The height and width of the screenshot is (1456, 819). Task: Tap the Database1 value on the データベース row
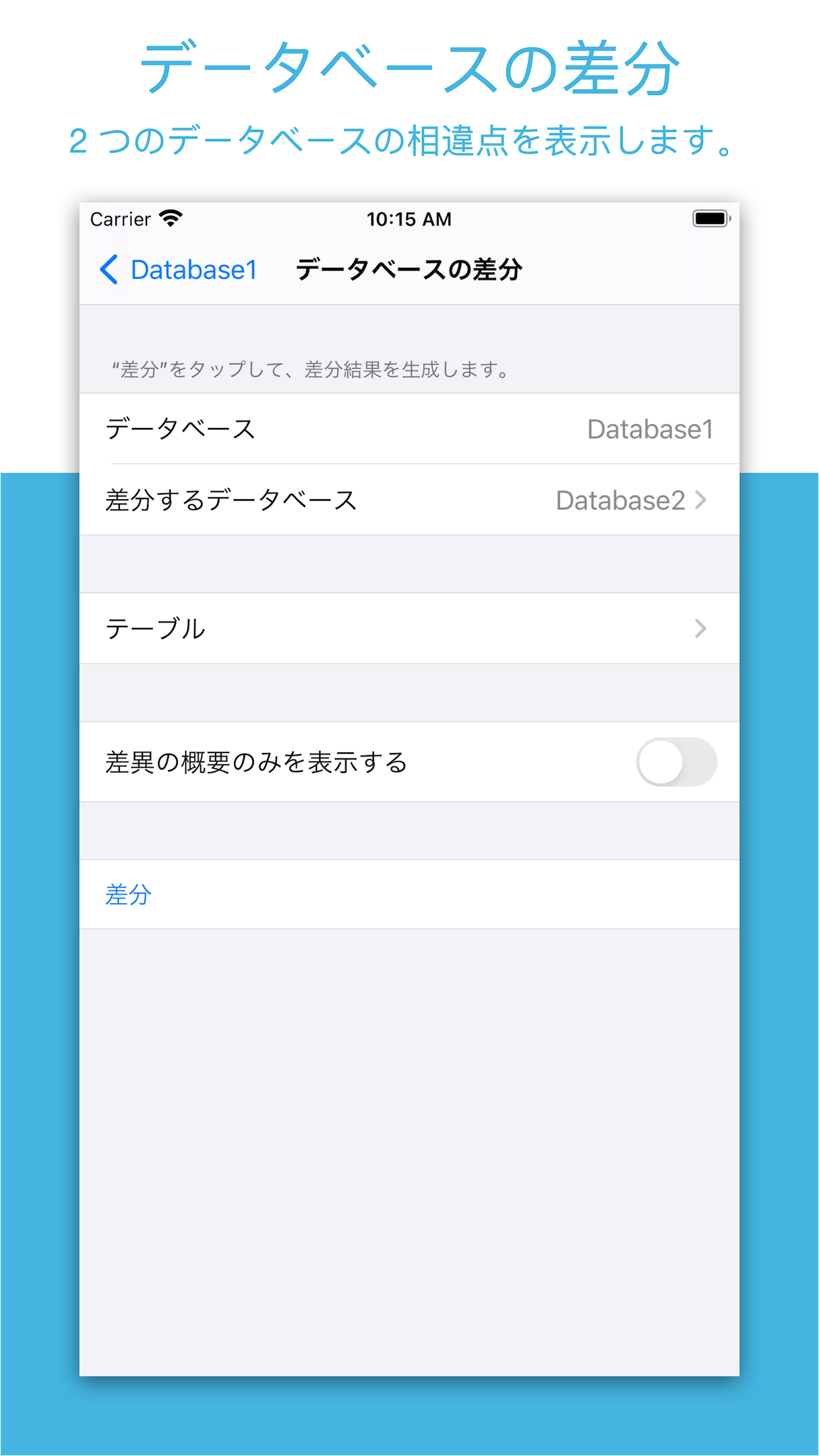[x=650, y=429]
